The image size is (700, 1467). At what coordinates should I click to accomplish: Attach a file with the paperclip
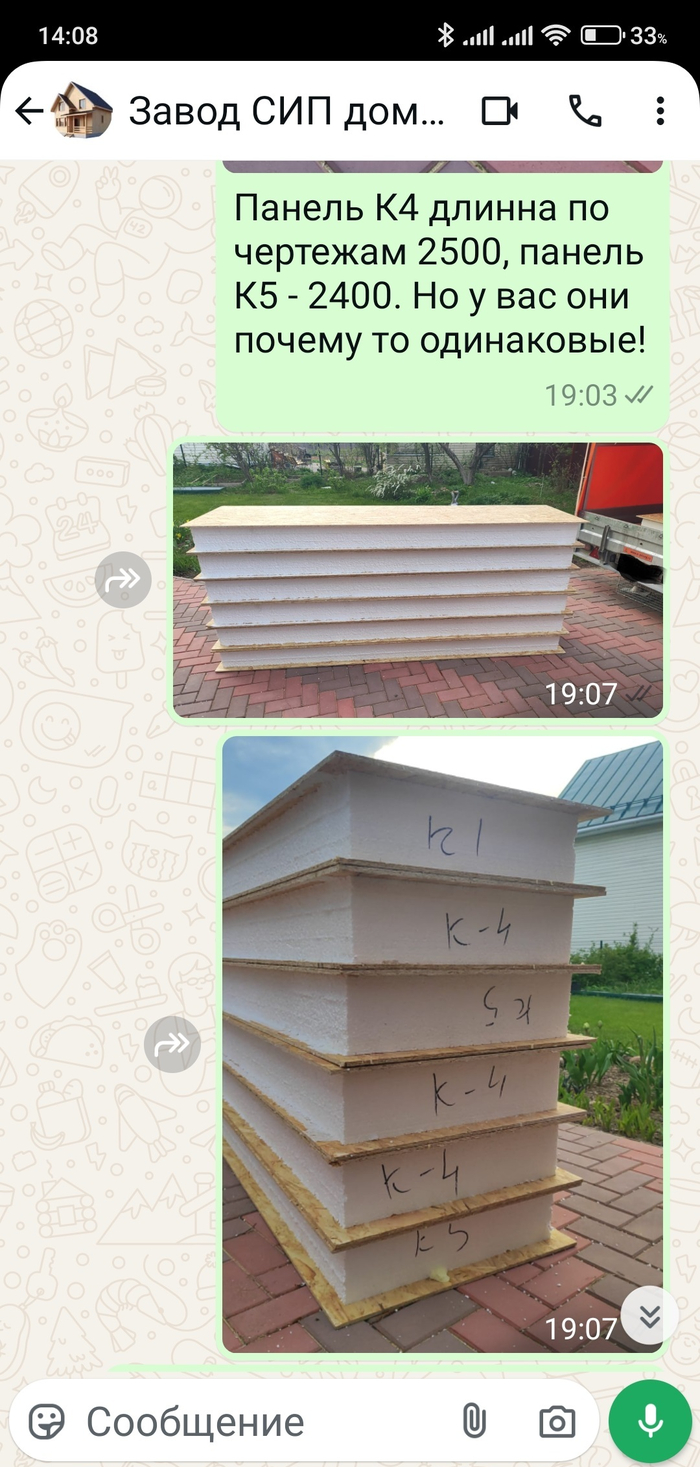click(473, 1421)
